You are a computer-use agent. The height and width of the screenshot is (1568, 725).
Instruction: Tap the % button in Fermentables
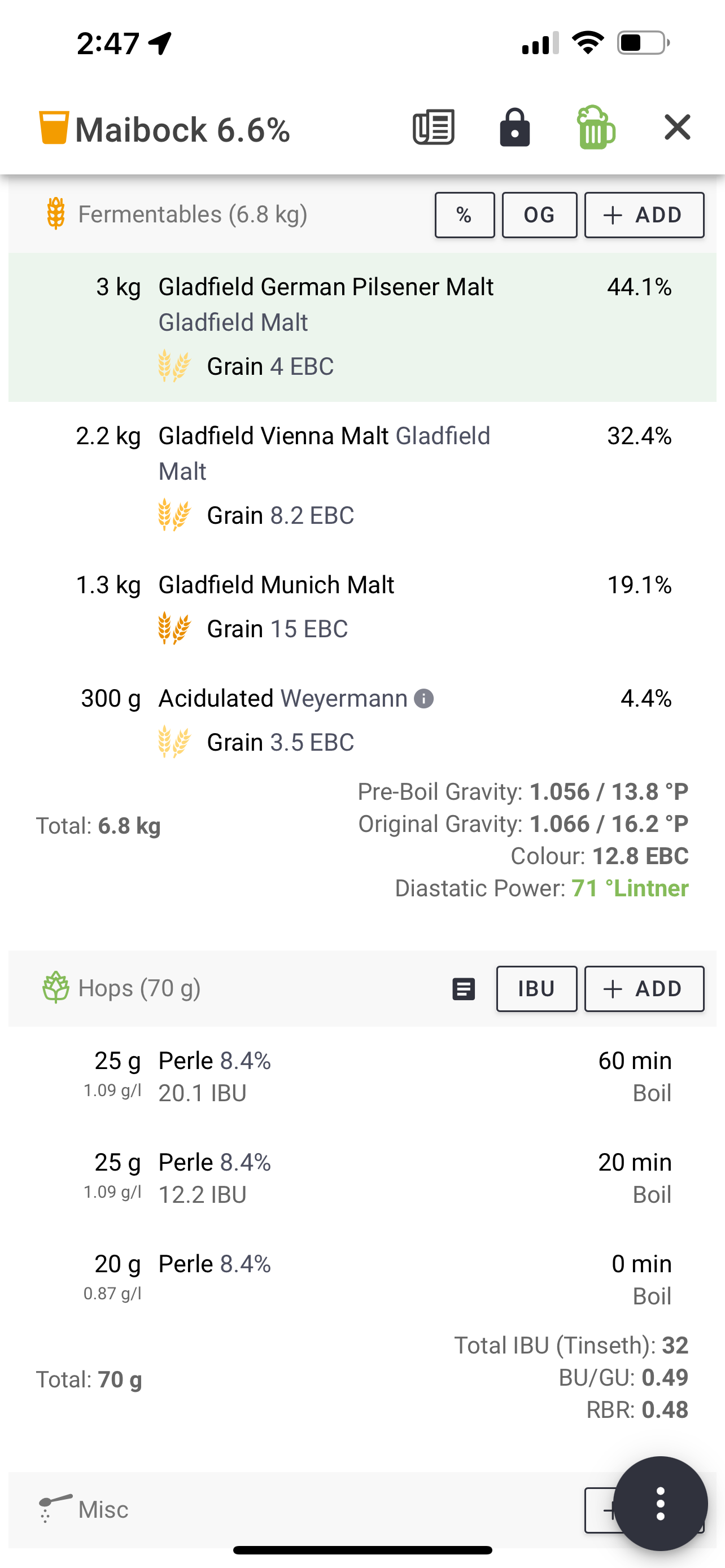(x=465, y=215)
